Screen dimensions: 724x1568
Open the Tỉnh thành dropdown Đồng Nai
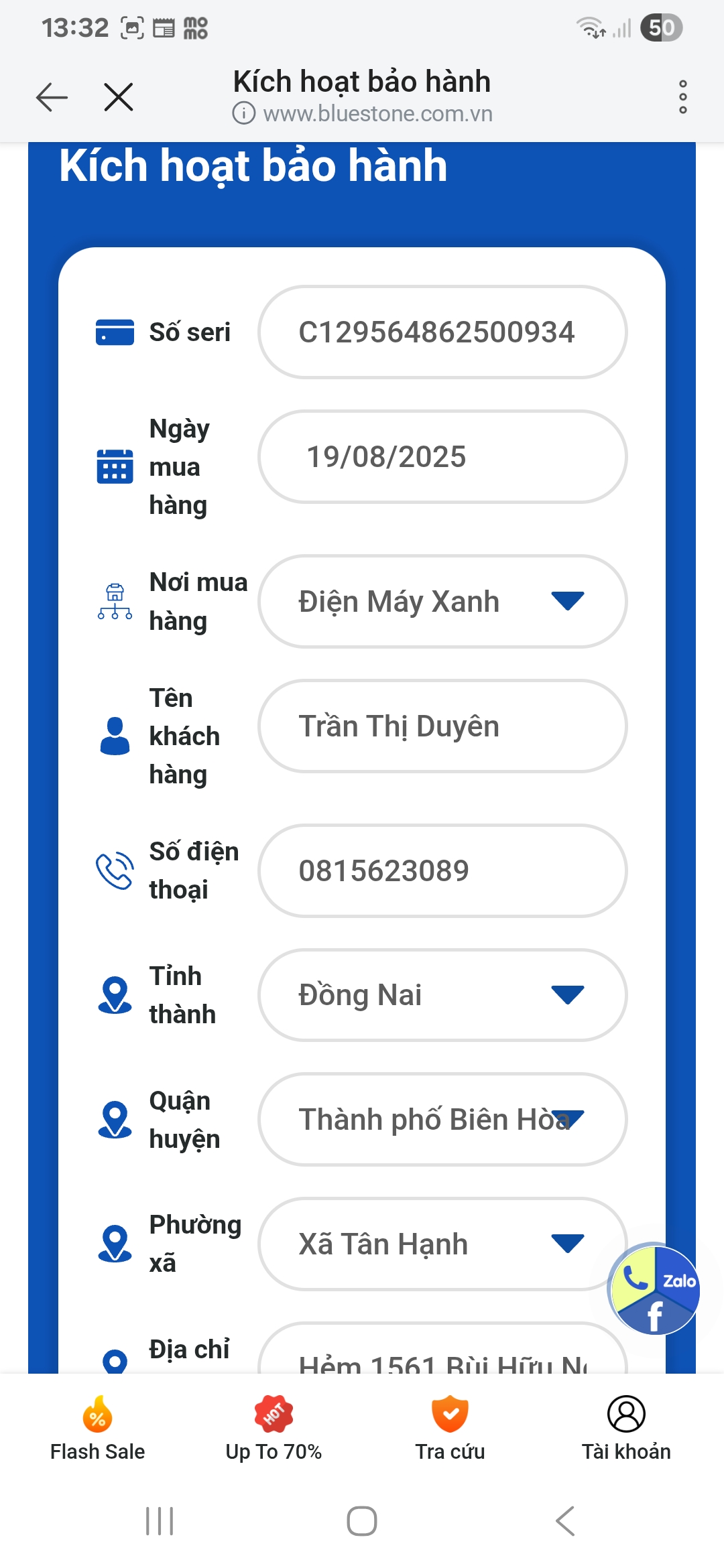click(442, 995)
